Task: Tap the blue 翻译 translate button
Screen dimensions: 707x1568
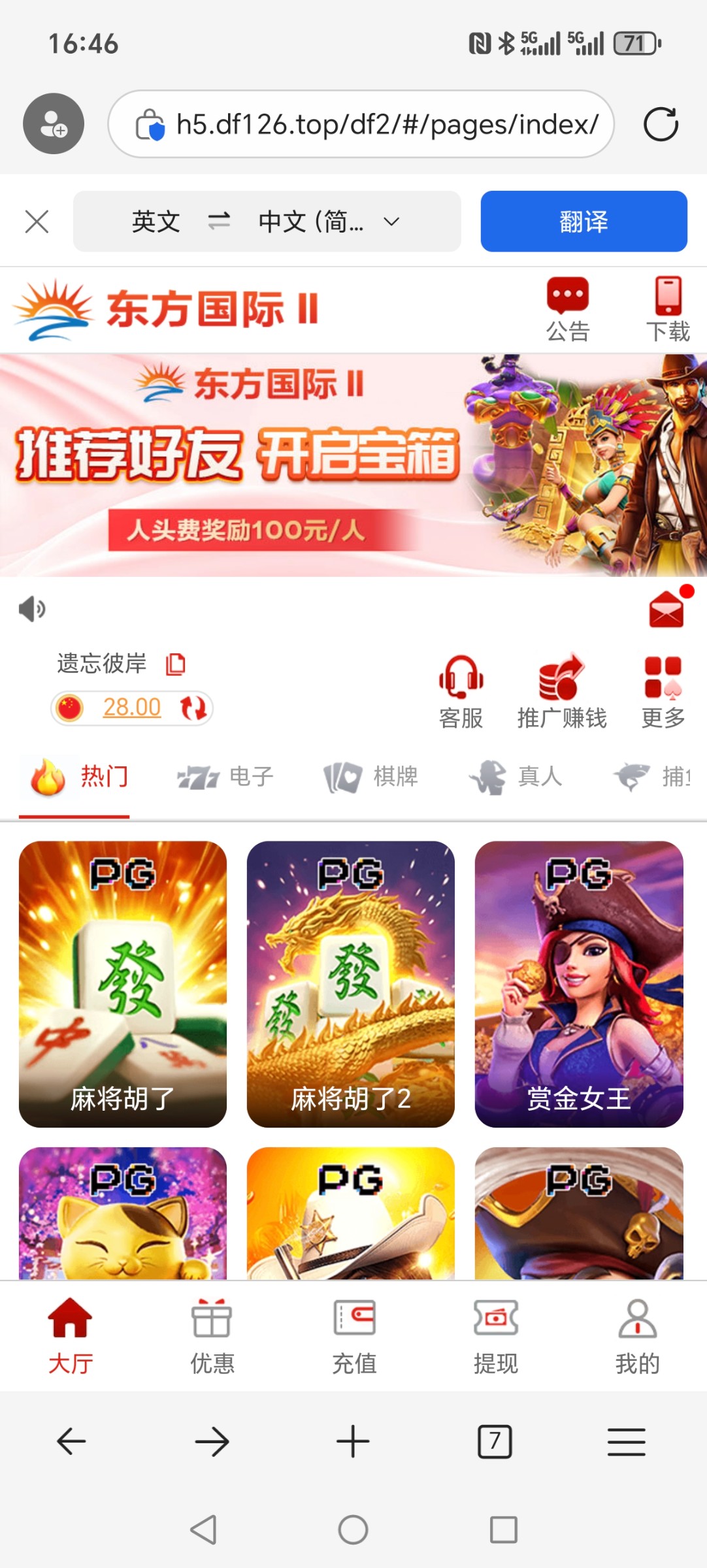Action: pyautogui.click(x=583, y=221)
